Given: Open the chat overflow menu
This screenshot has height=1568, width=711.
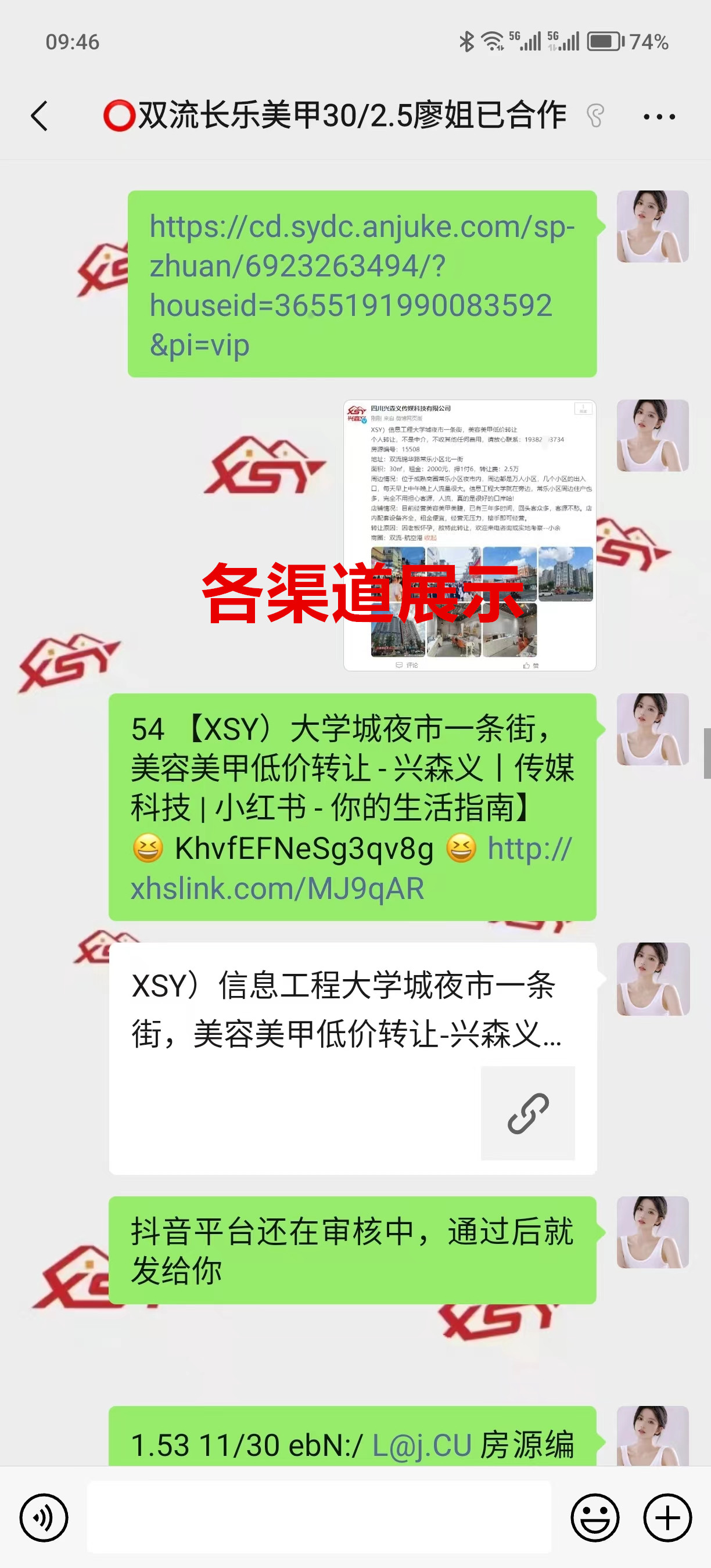Looking at the screenshot, I should [659, 116].
